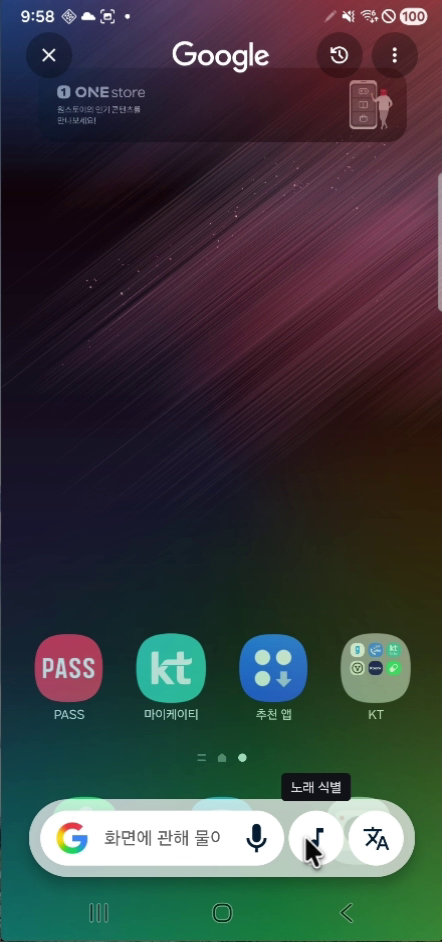Launch the 마이케이티 app

click(x=171, y=678)
